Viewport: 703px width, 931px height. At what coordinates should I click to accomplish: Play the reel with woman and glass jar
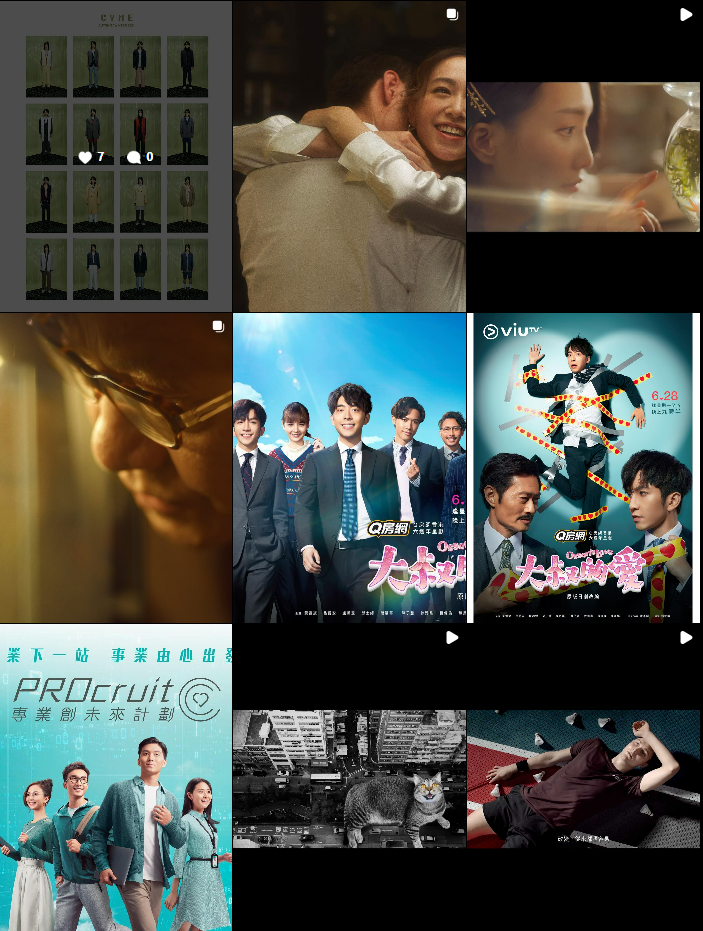pyautogui.click(x=584, y=157)
